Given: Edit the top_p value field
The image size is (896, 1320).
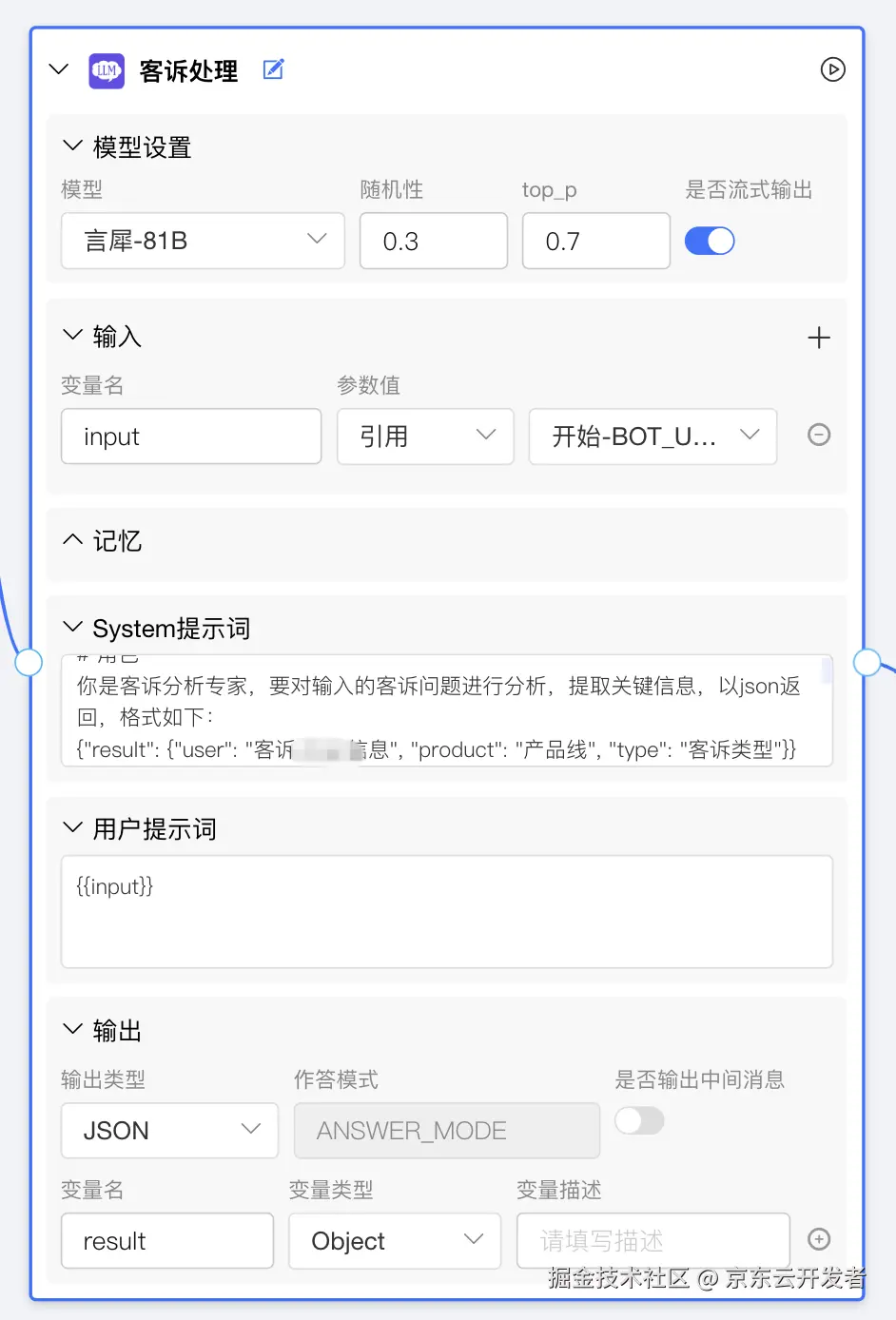Looking at the screenshot, I should tap(595, 242).
